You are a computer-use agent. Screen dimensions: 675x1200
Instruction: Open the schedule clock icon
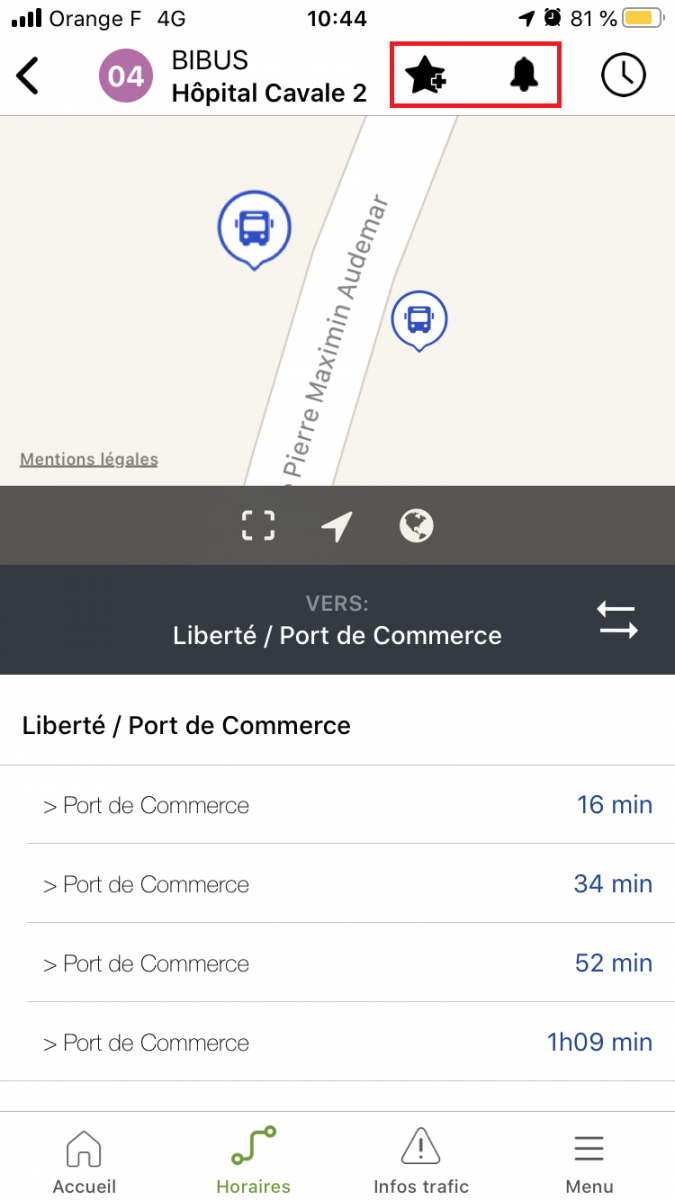pyautogui.click(x=623, y=76)
